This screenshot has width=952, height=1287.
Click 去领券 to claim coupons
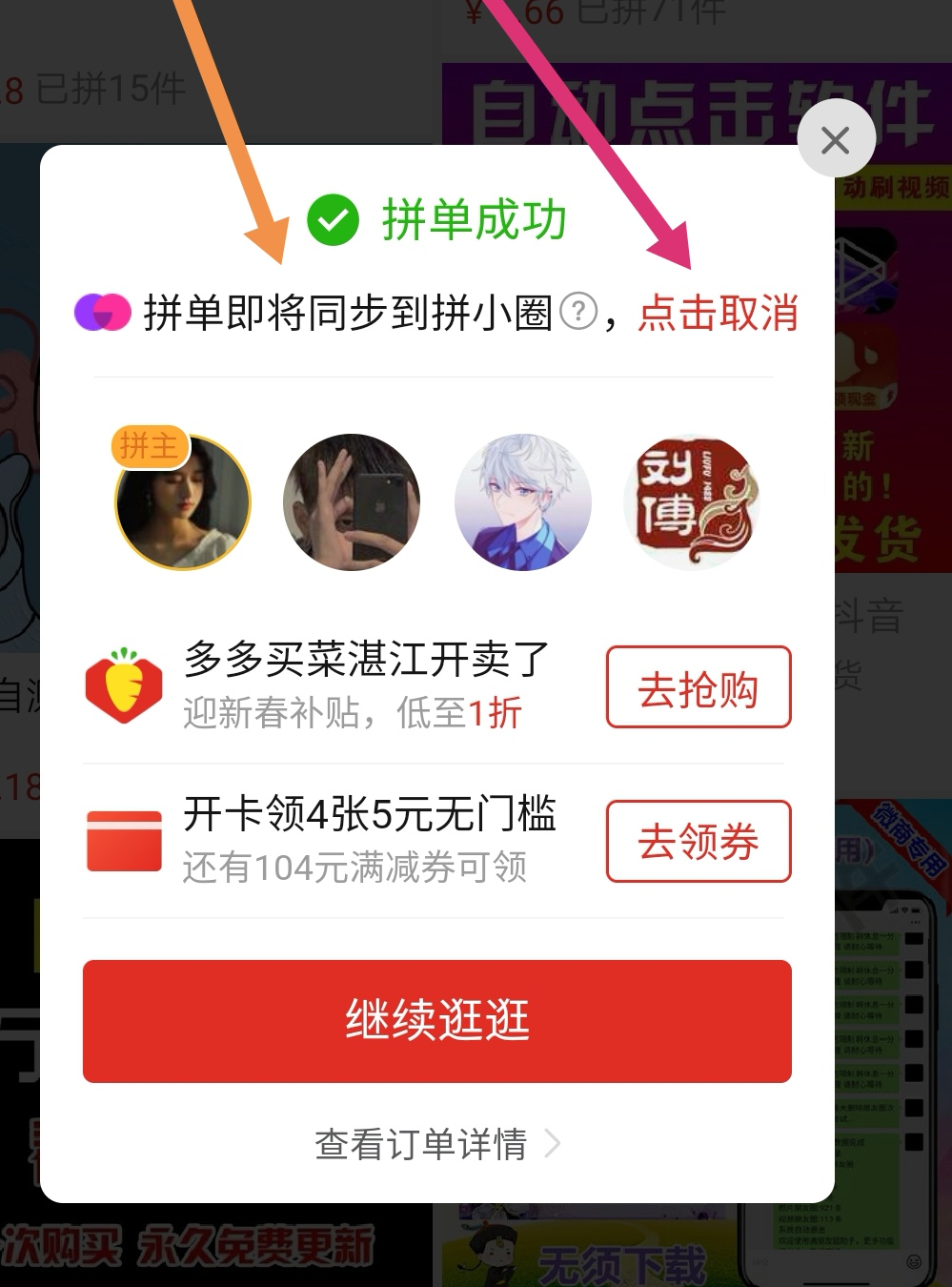[698, 842]
